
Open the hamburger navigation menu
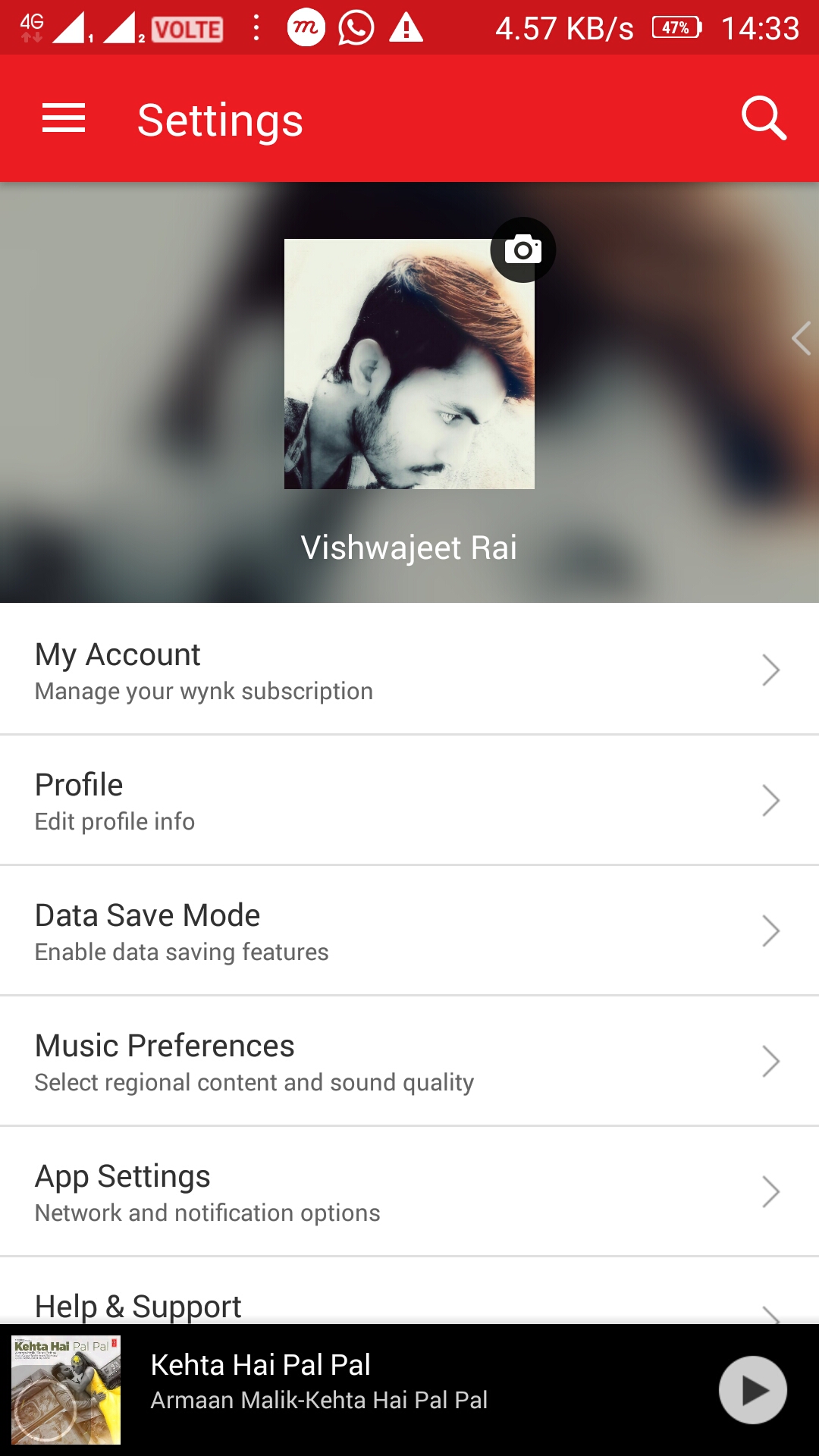[x=64, y=119]
